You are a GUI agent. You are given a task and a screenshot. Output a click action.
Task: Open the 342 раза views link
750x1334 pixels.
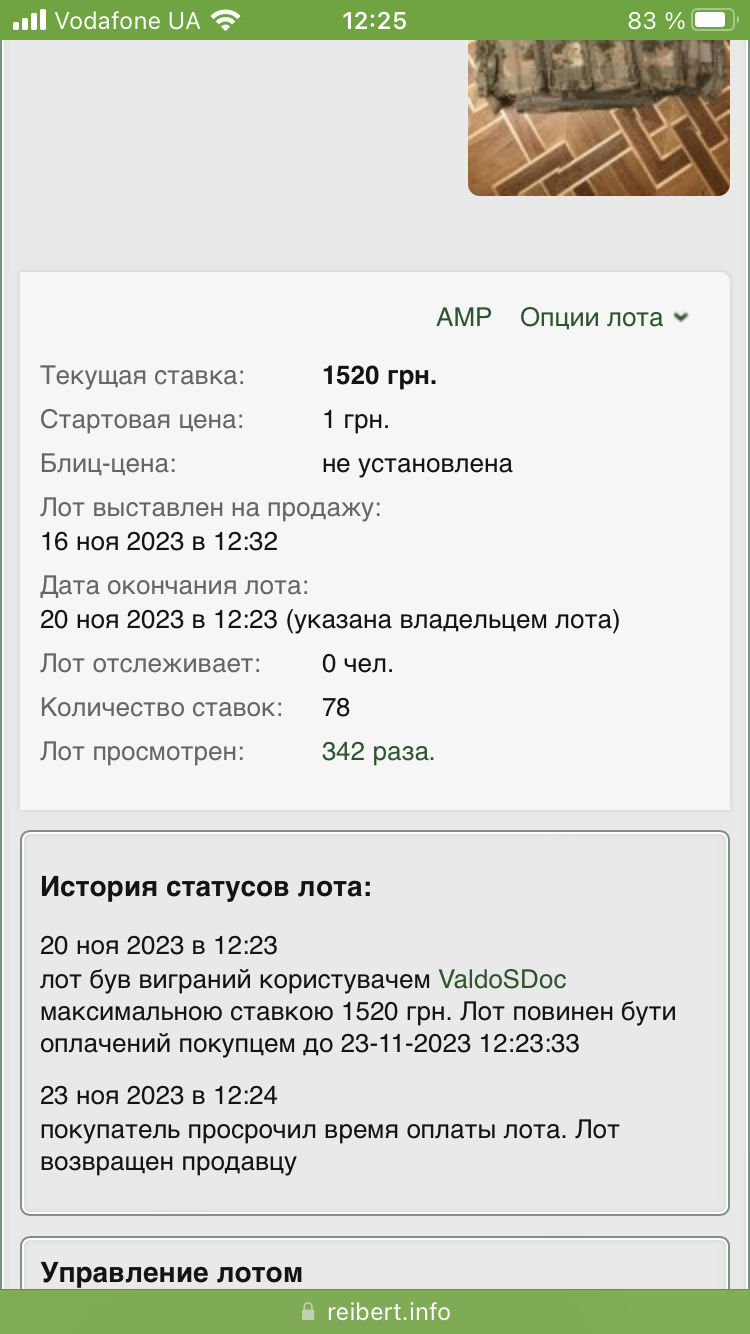(377, 752)
